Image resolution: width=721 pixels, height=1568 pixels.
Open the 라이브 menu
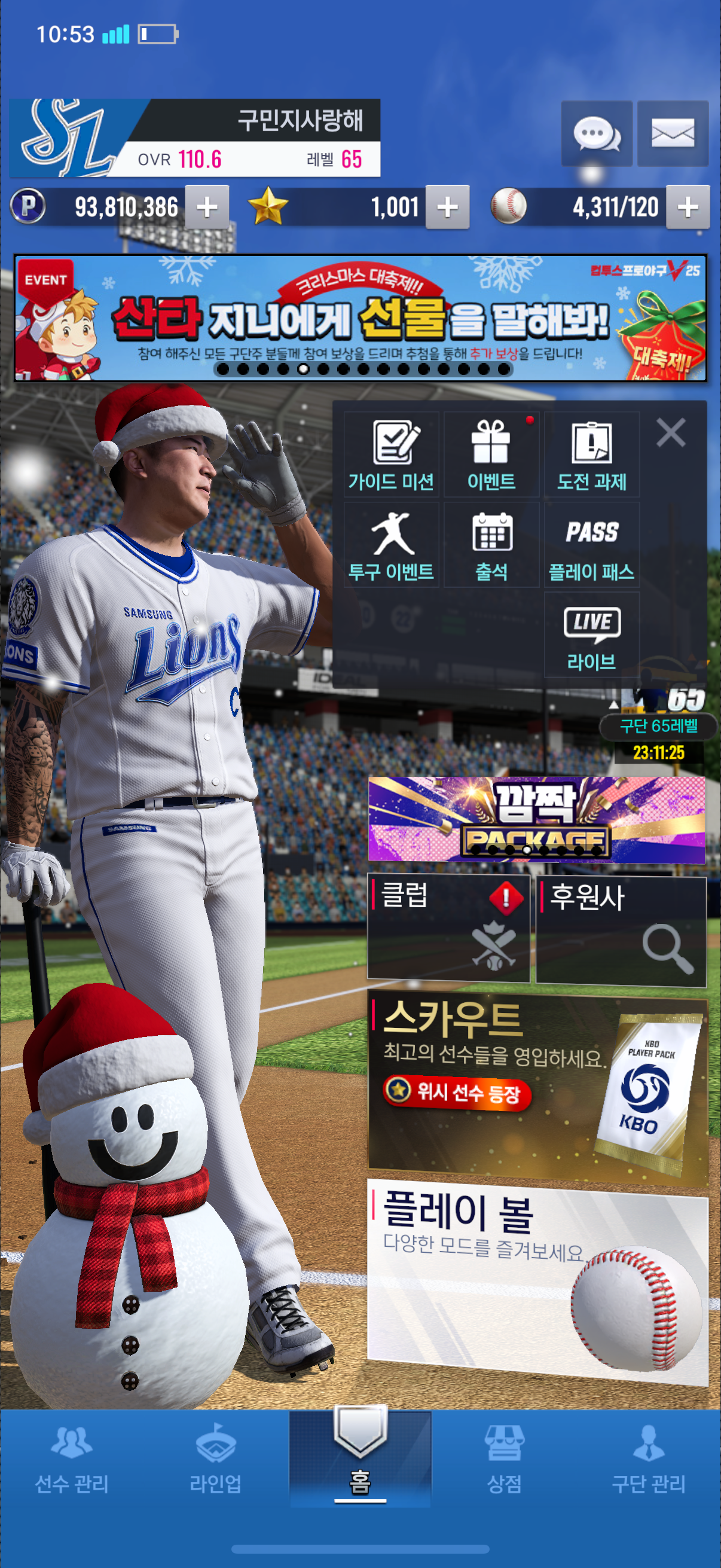click(x=591, y=635)
